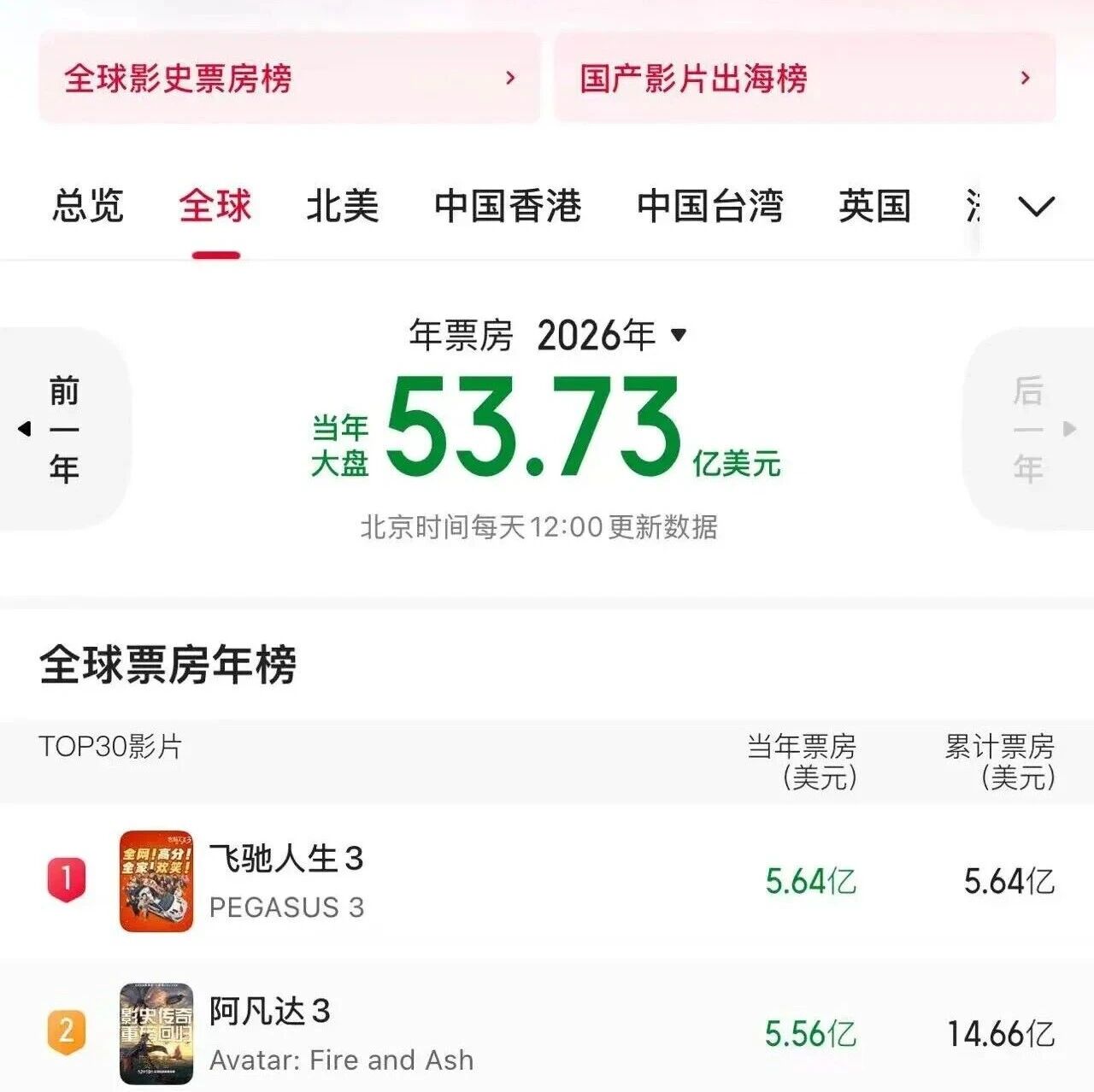Switch to the 中国台湾 tab
This screenshot has height=1092, width=1094.
point(709,206)
